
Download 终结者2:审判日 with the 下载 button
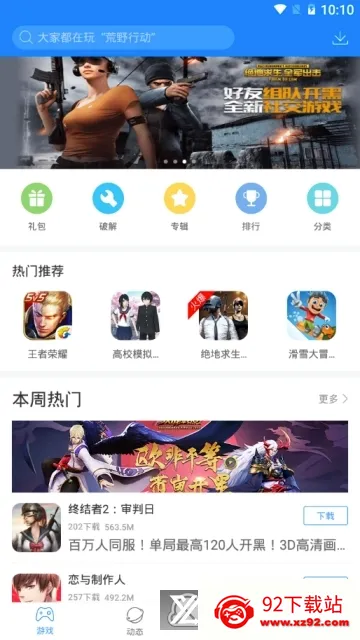325,516
